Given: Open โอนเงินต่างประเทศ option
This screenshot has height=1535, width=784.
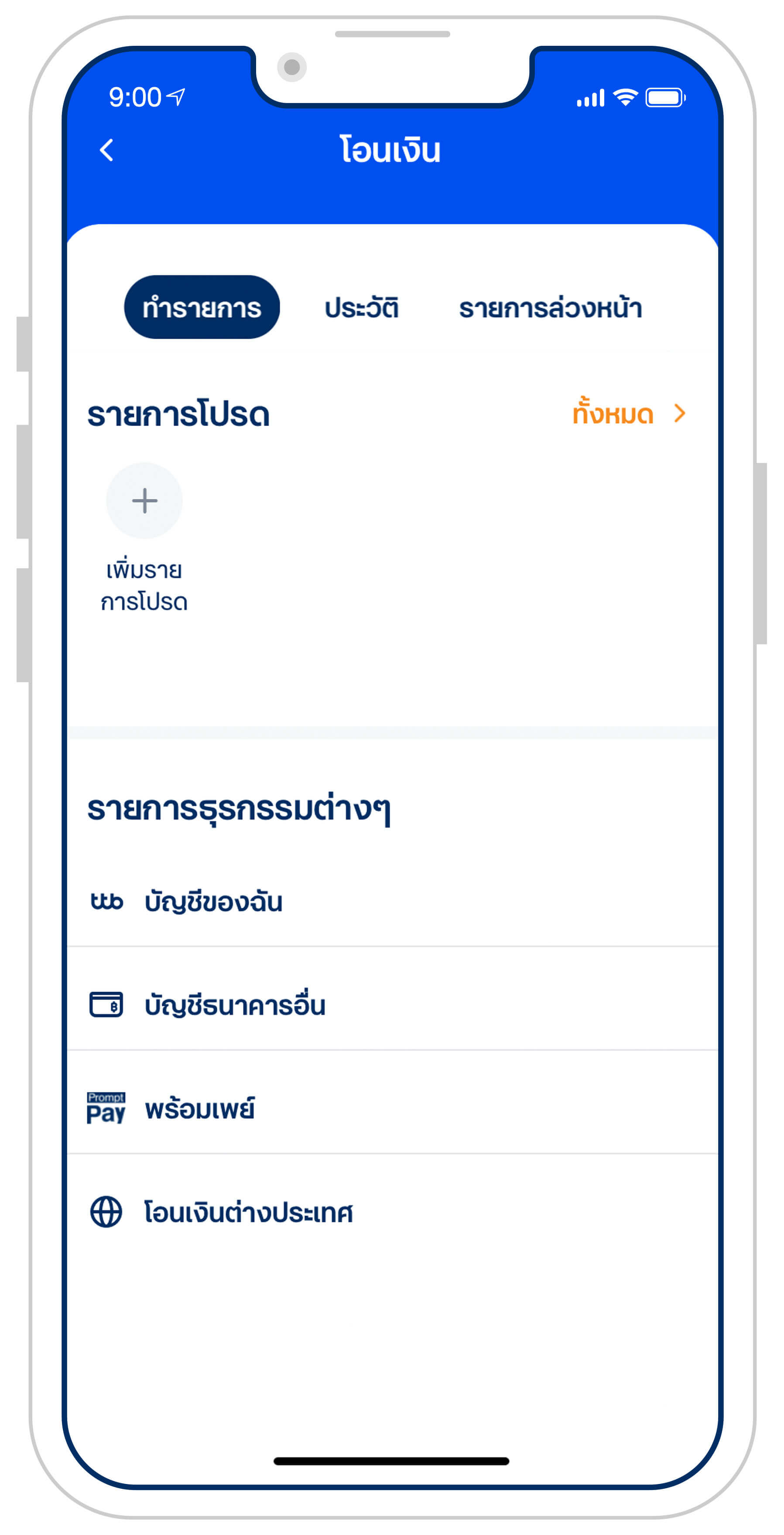Looking at the screenshot, I should point(392,1212).
